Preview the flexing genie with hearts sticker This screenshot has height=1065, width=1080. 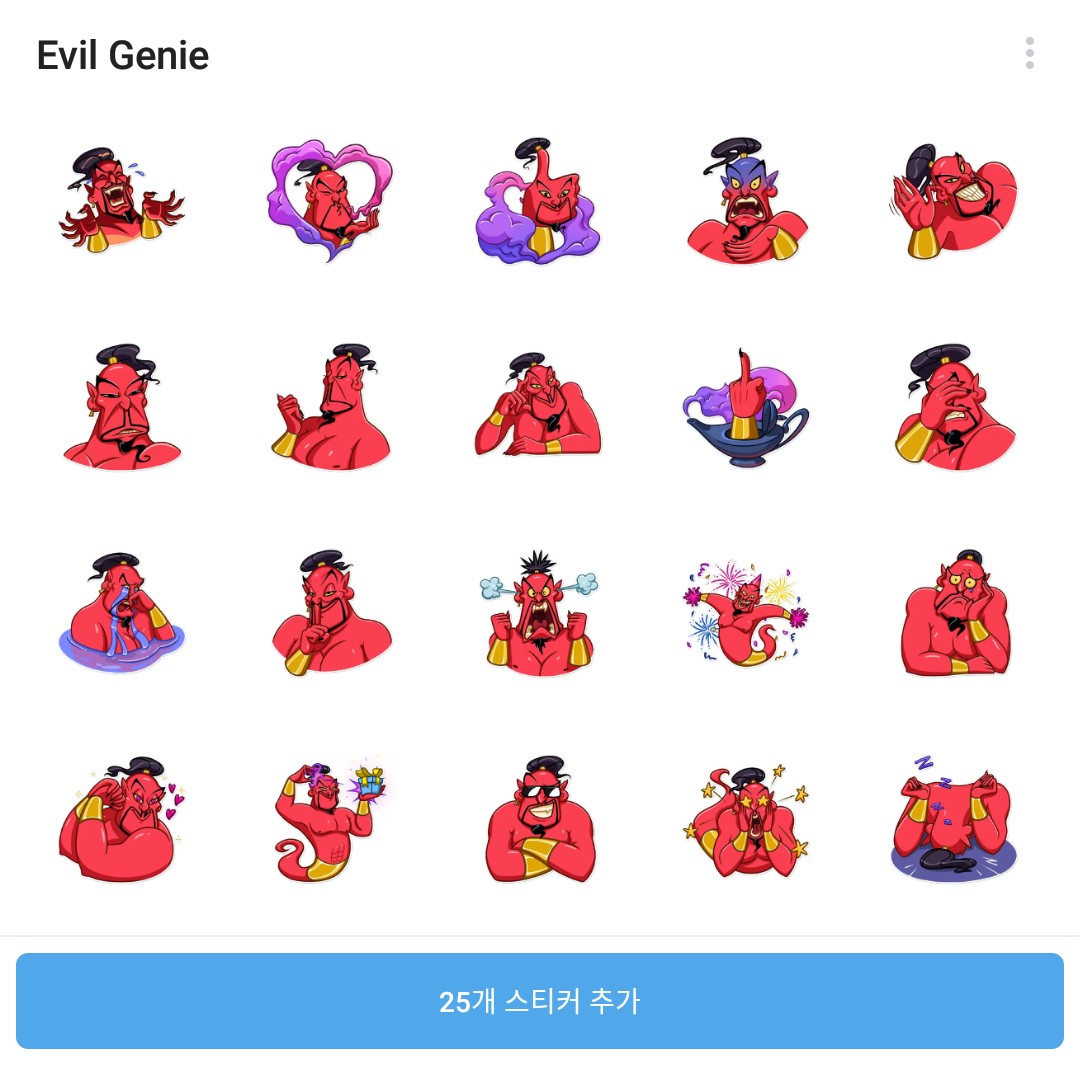[122, 820]
